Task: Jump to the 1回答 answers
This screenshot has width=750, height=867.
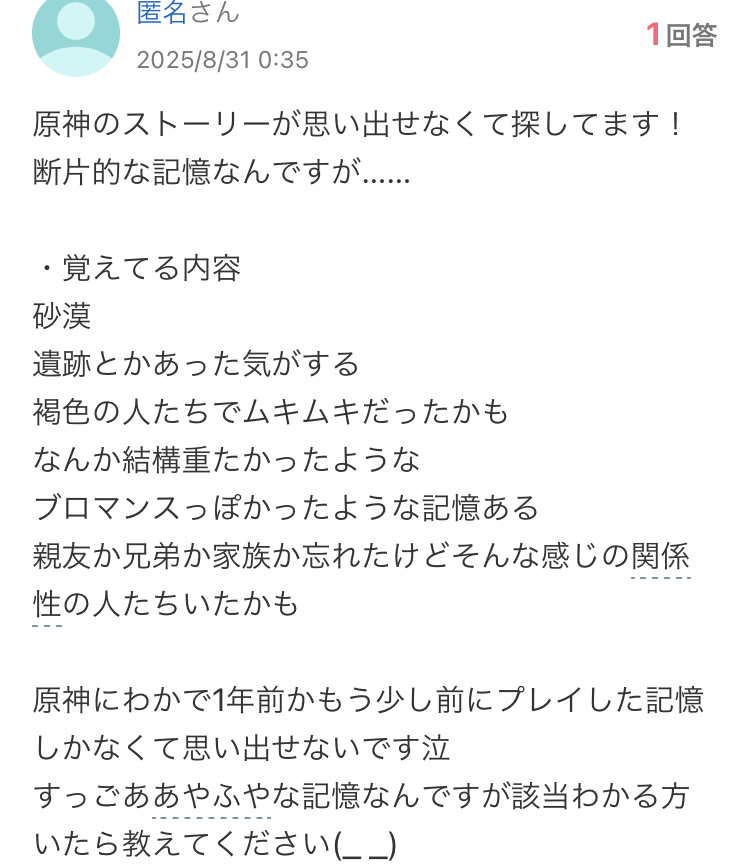Action: coord(681,36)
